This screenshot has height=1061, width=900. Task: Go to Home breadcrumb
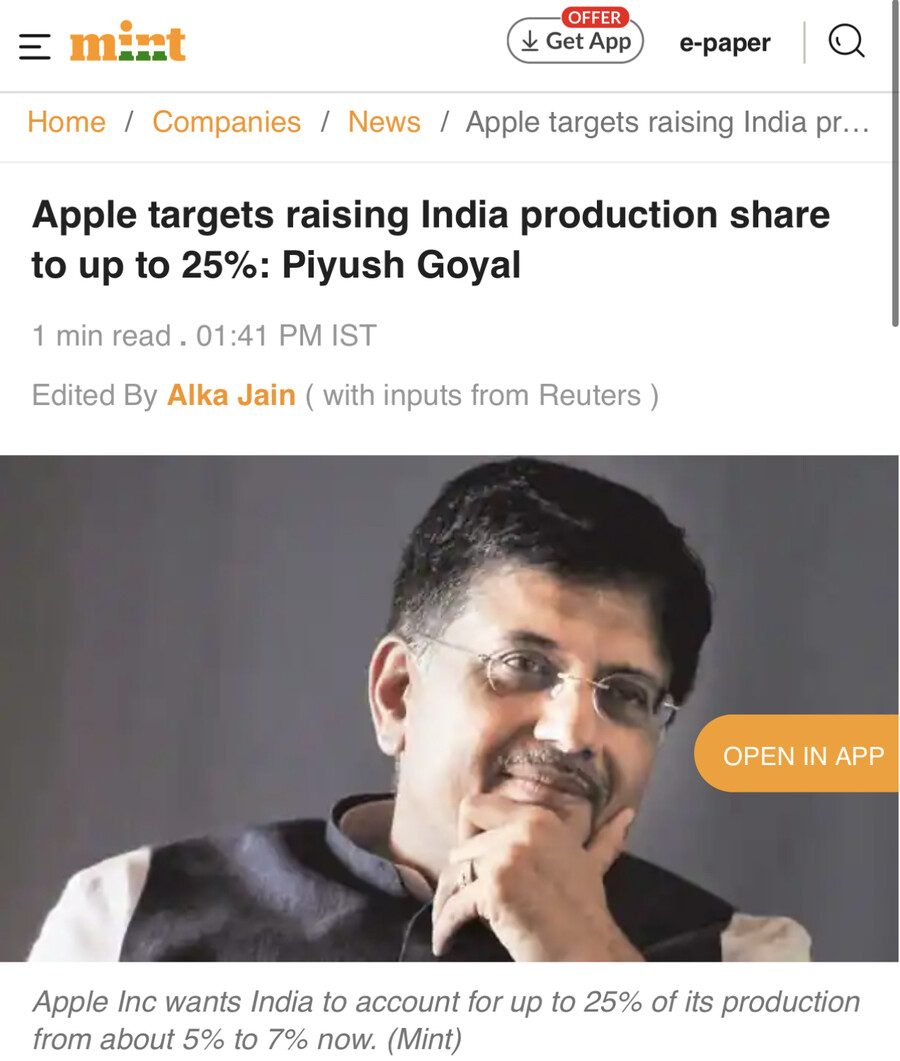(66, 122)
